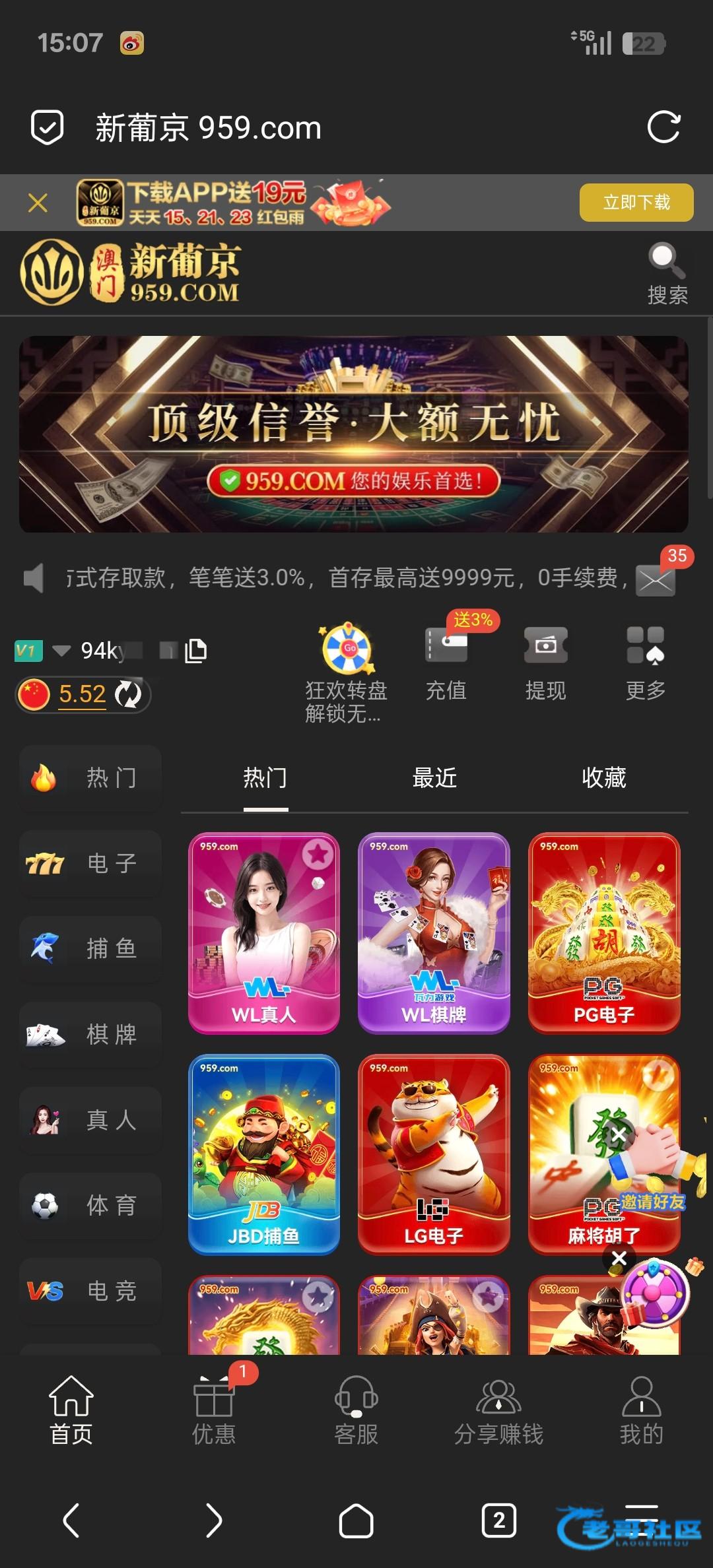Dismiss the app download banner
Screen dimensions: 713x1568
(38, 203)
